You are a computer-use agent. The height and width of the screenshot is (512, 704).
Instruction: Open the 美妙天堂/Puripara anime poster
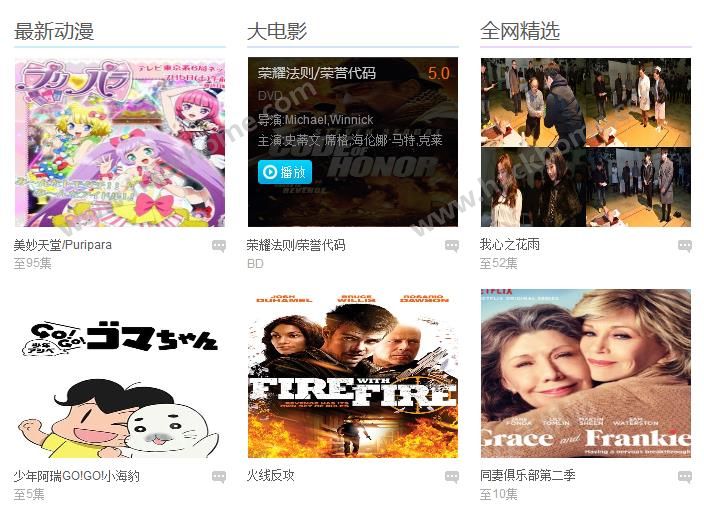(x=120, y=142)
